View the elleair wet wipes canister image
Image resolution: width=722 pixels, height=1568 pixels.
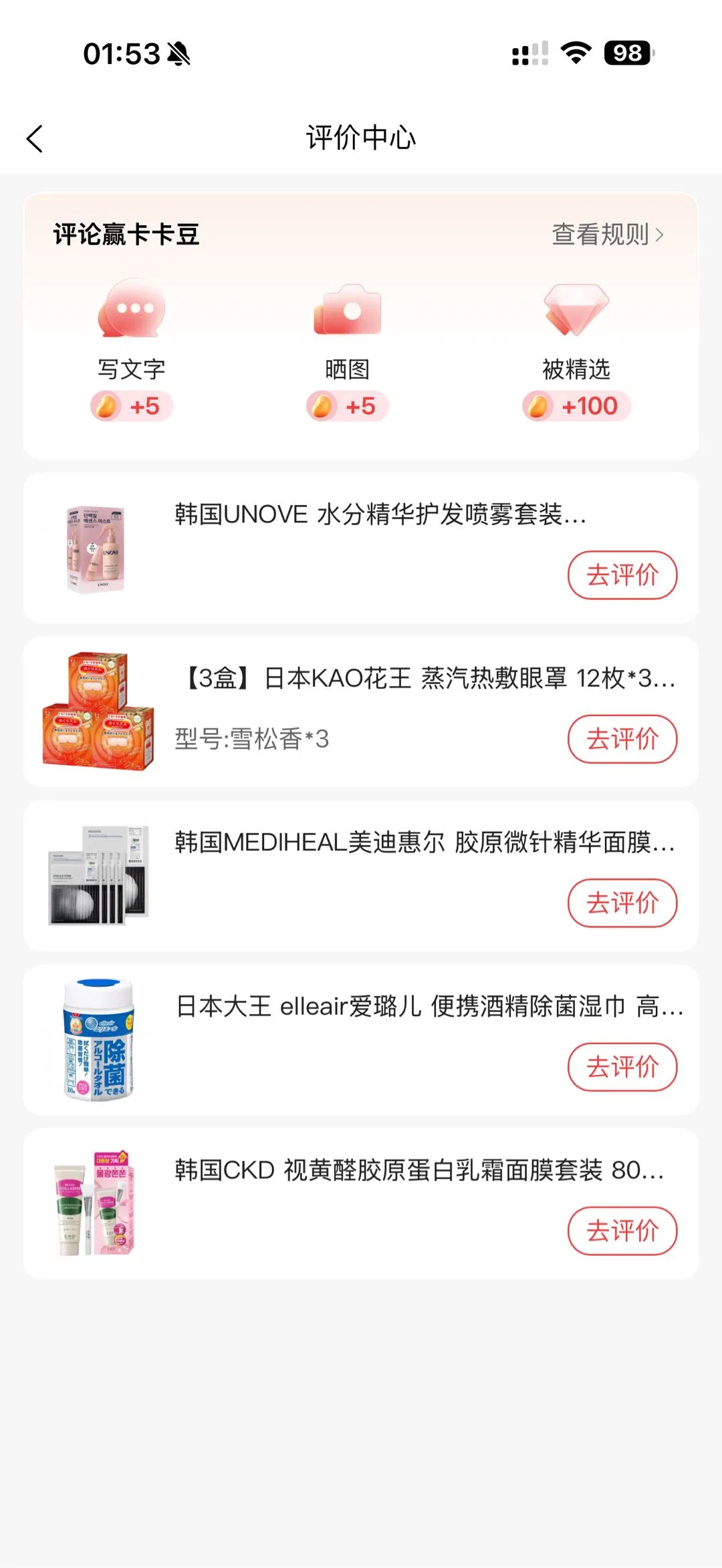98,1040
